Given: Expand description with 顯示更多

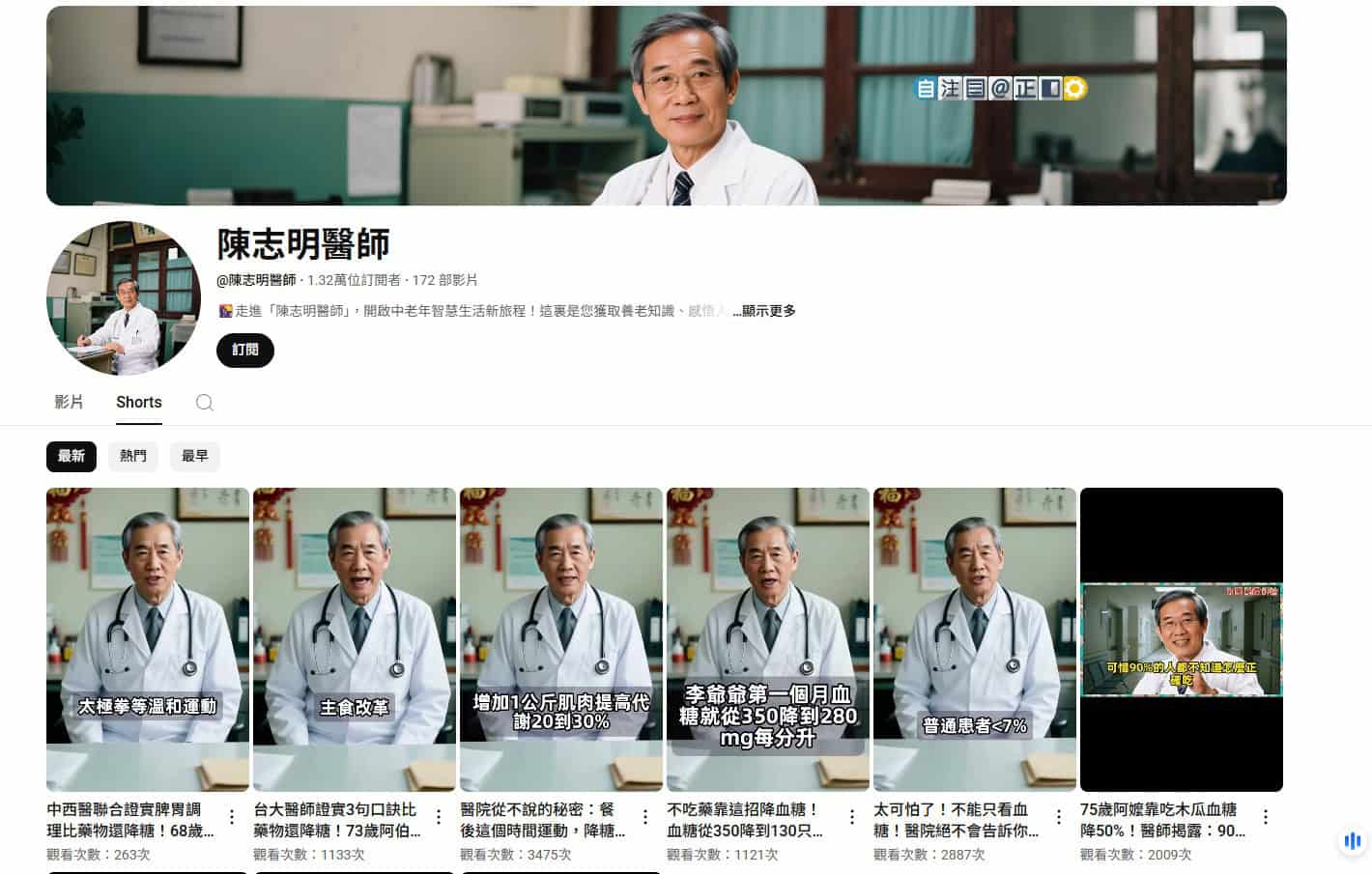Looking at the screenshot, I should click(763, 311).
